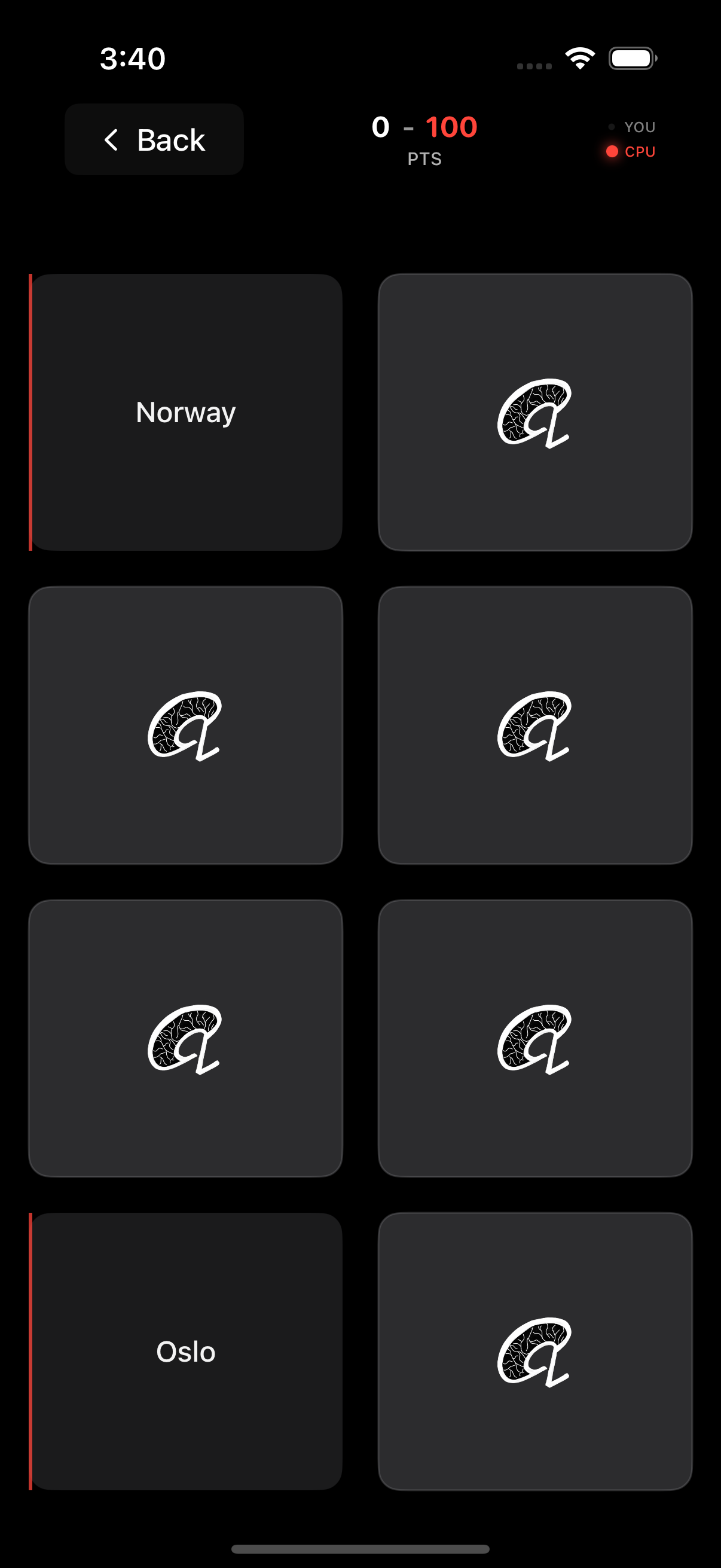Select the Oslo card

point(185,1352)
